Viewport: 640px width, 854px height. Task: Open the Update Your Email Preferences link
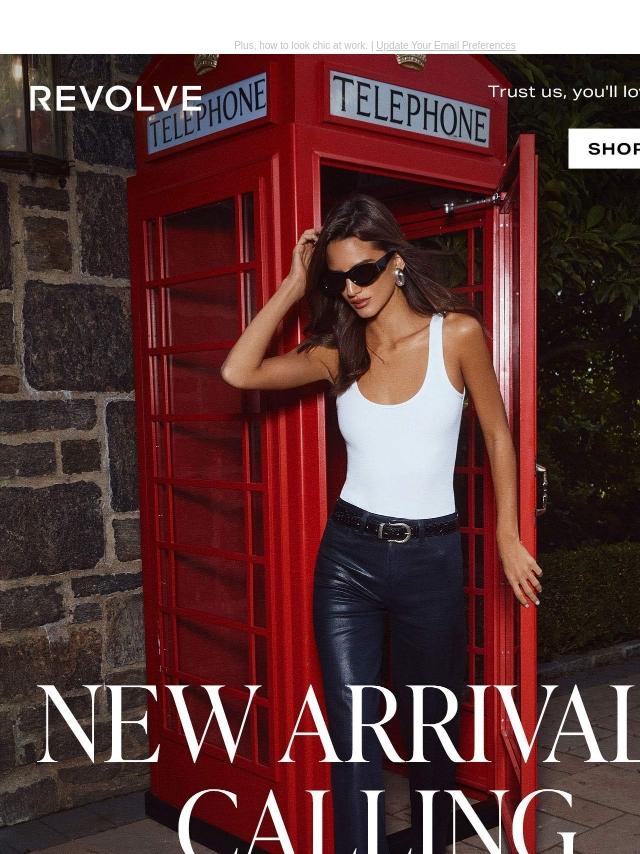[445, 46]
